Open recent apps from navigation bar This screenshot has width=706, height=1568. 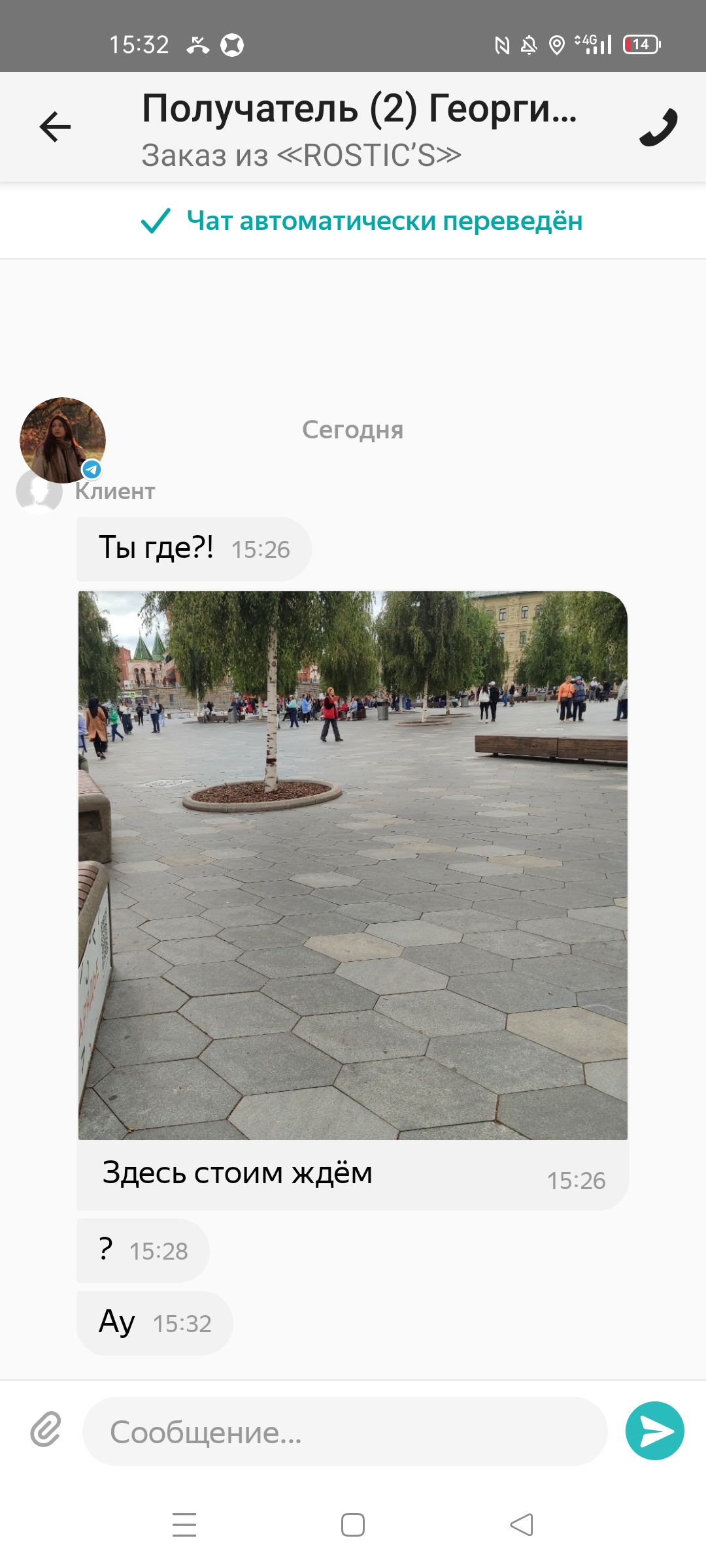(184, 1525)
